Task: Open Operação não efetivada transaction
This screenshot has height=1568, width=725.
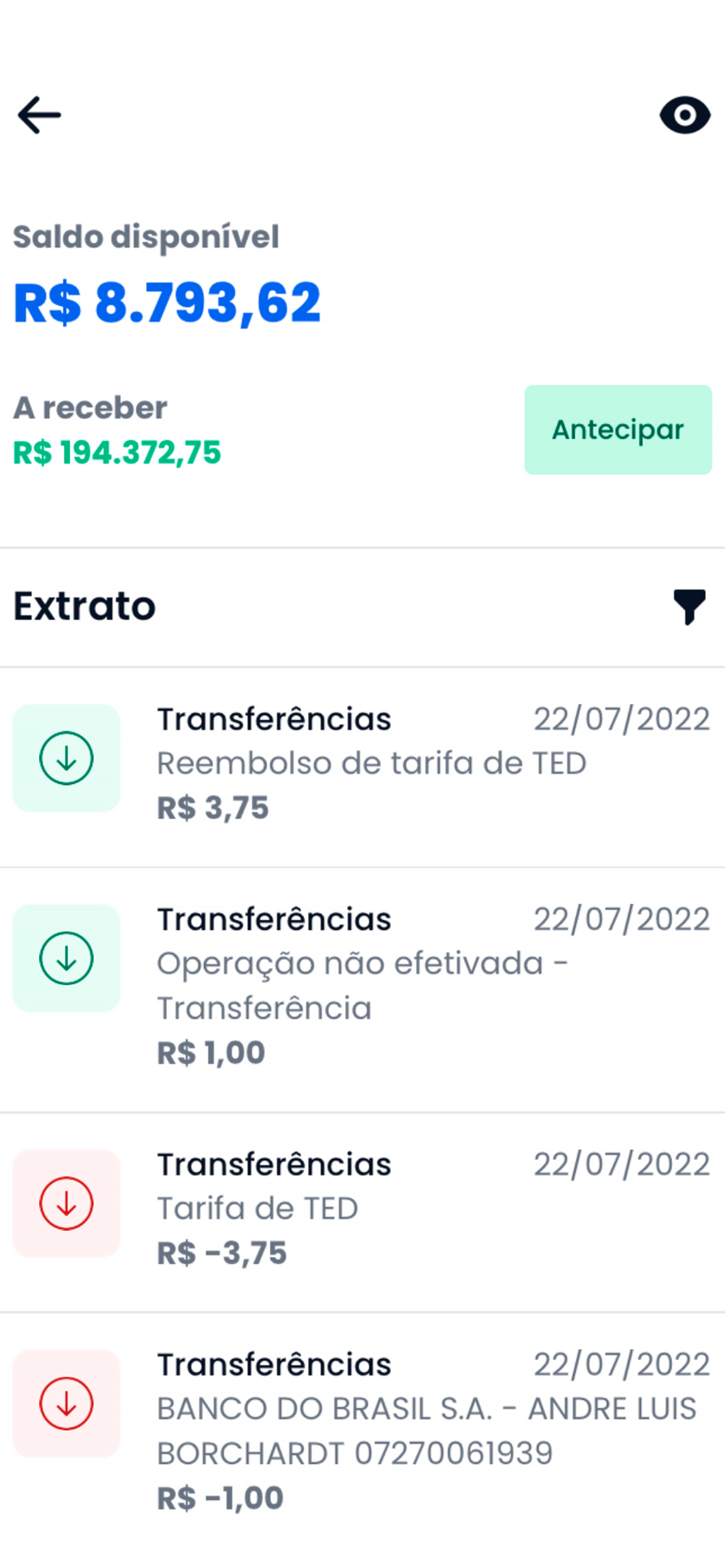Action: click(x=362, y=990)
